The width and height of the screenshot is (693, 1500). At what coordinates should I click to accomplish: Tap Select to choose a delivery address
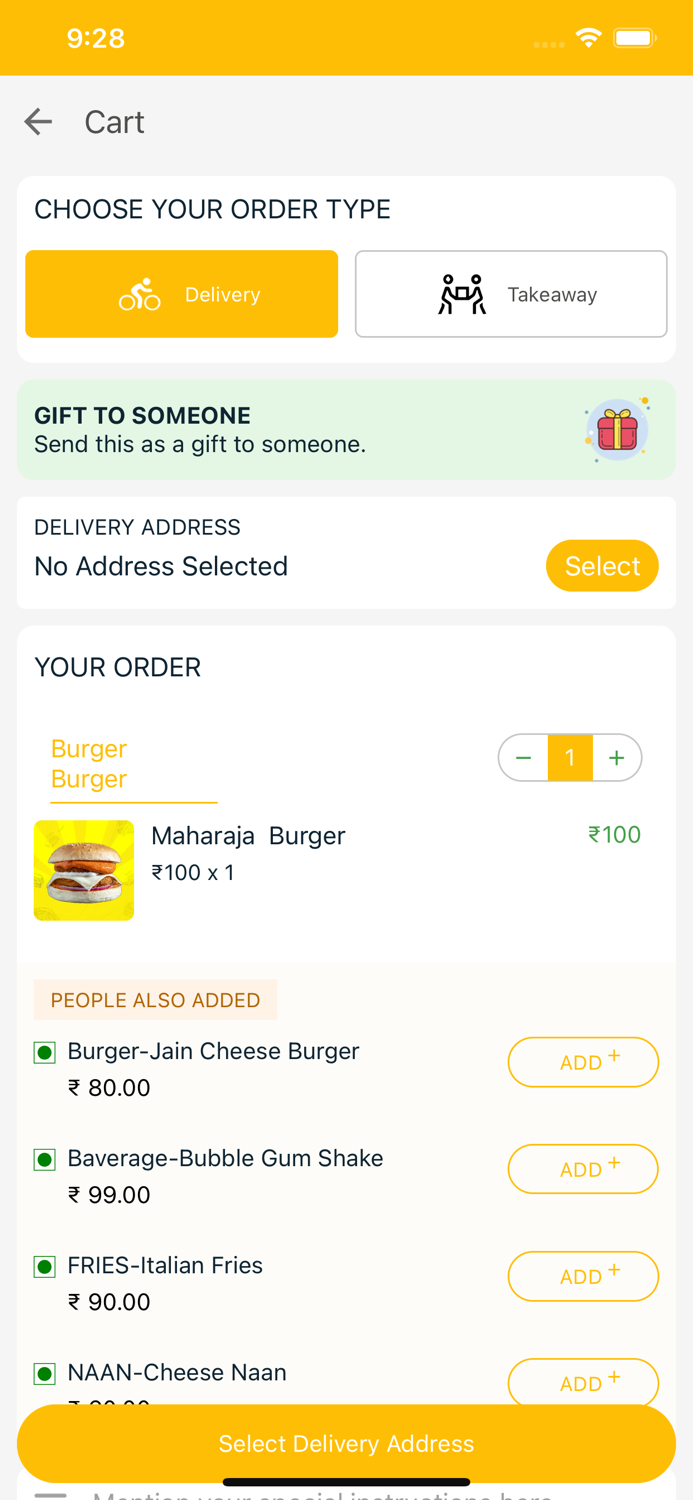pos(602,566)
